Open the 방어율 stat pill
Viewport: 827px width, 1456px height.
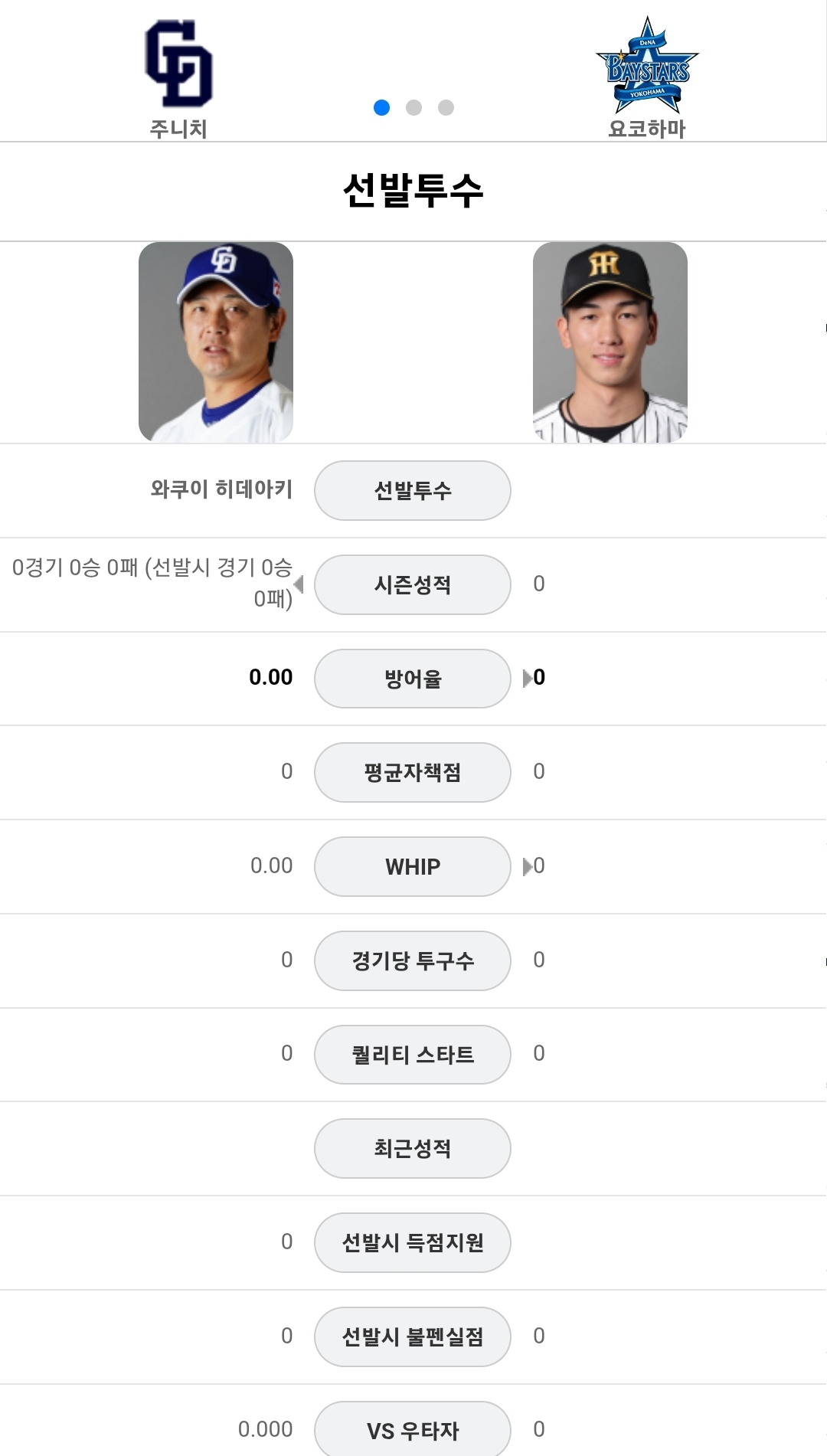pyautogui.click(x=413, y=679)
